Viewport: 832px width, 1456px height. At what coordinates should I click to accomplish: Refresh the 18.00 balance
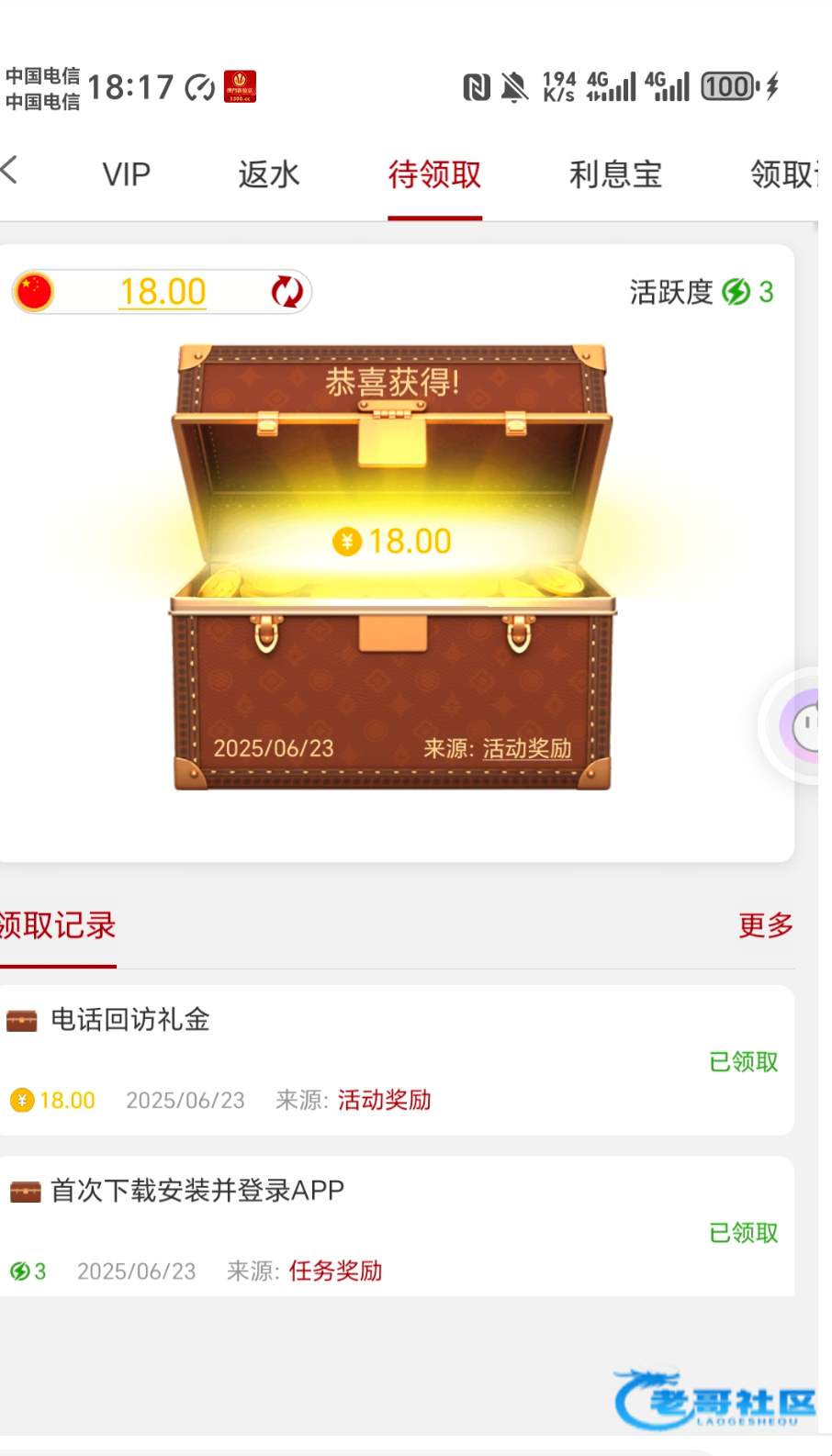[287, 292]
